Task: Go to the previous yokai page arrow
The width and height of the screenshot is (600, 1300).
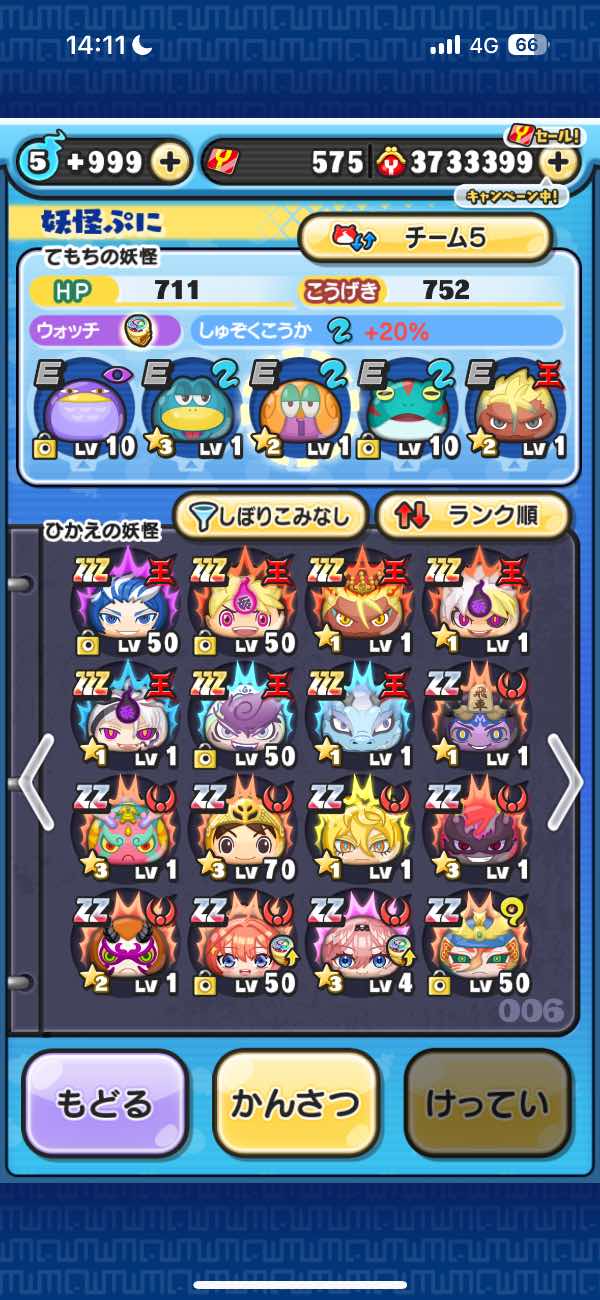Action: pyautogui.click(x=33, y=782)
